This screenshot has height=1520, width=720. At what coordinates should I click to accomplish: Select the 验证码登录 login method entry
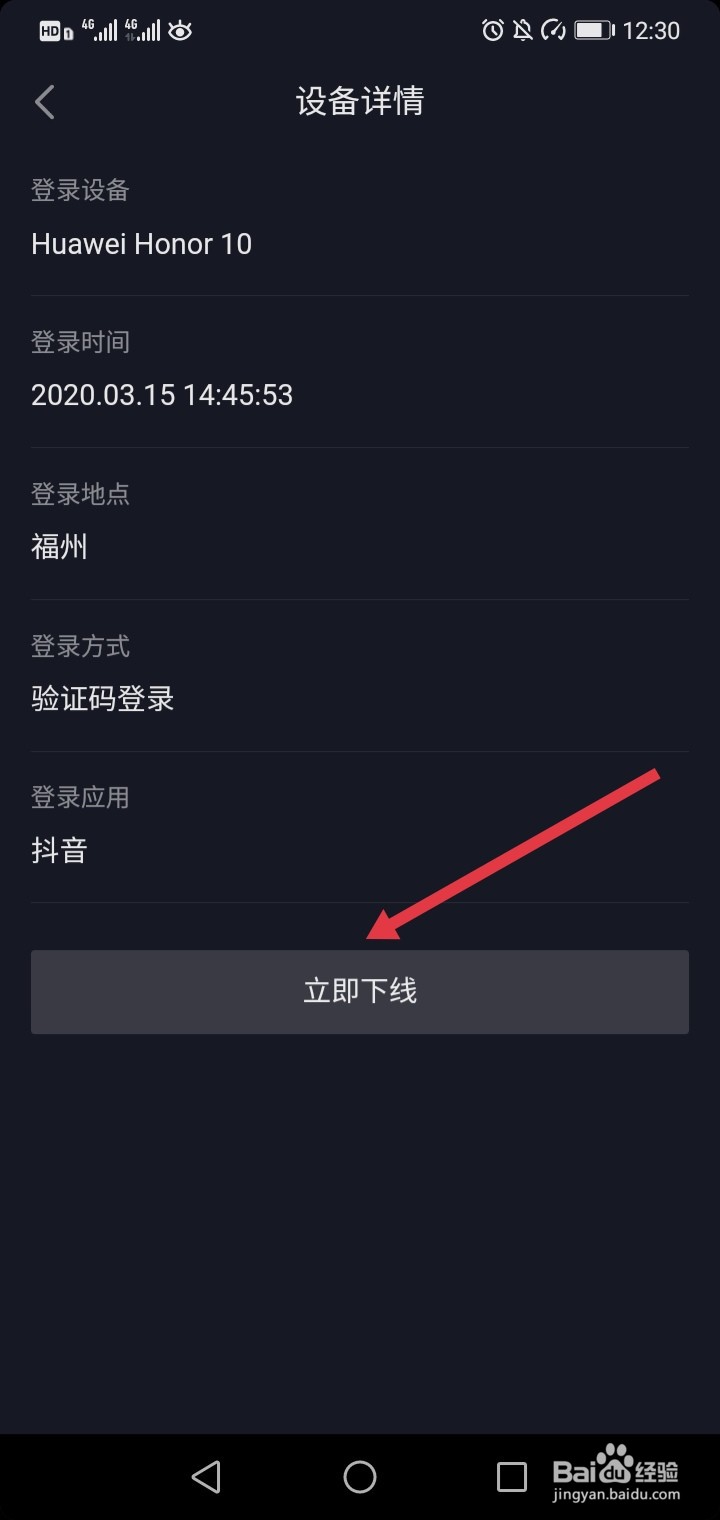pyautogui.click(x=102, y=698)
